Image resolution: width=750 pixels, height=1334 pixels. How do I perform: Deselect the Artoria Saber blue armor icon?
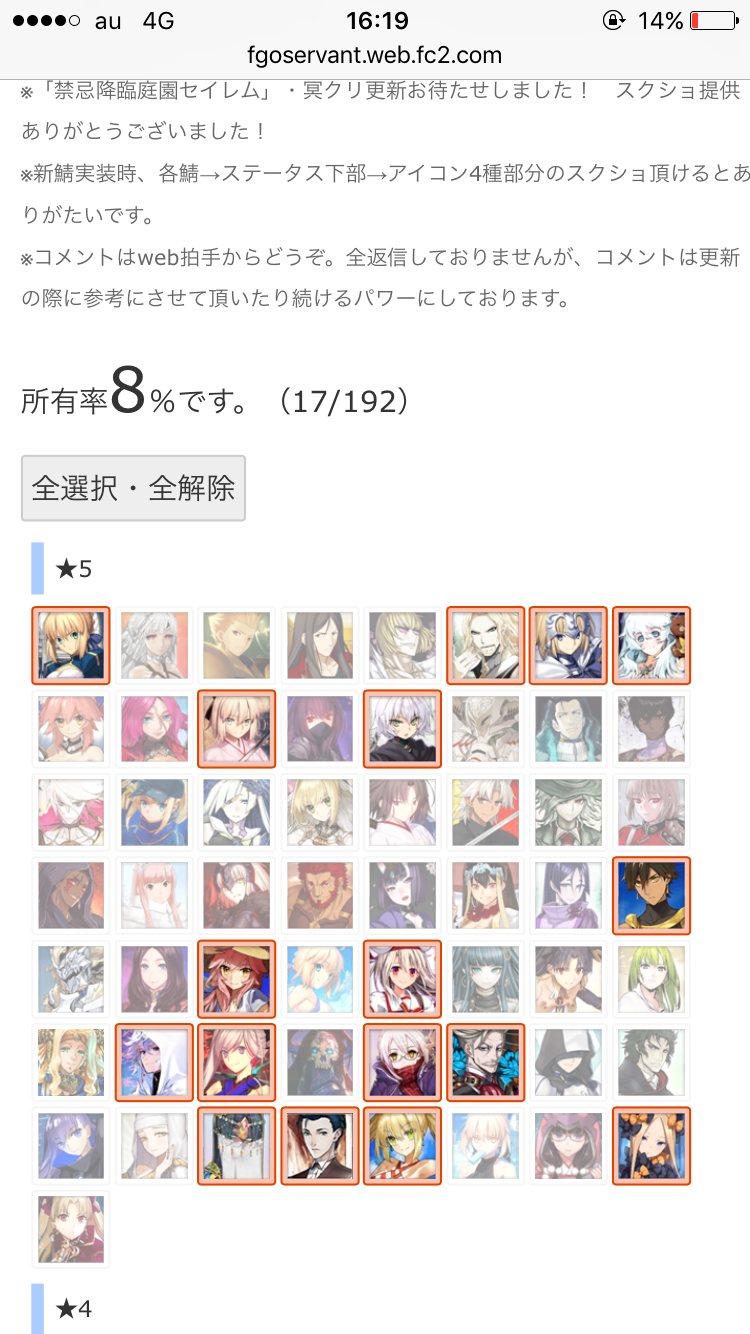coord(70,645)
